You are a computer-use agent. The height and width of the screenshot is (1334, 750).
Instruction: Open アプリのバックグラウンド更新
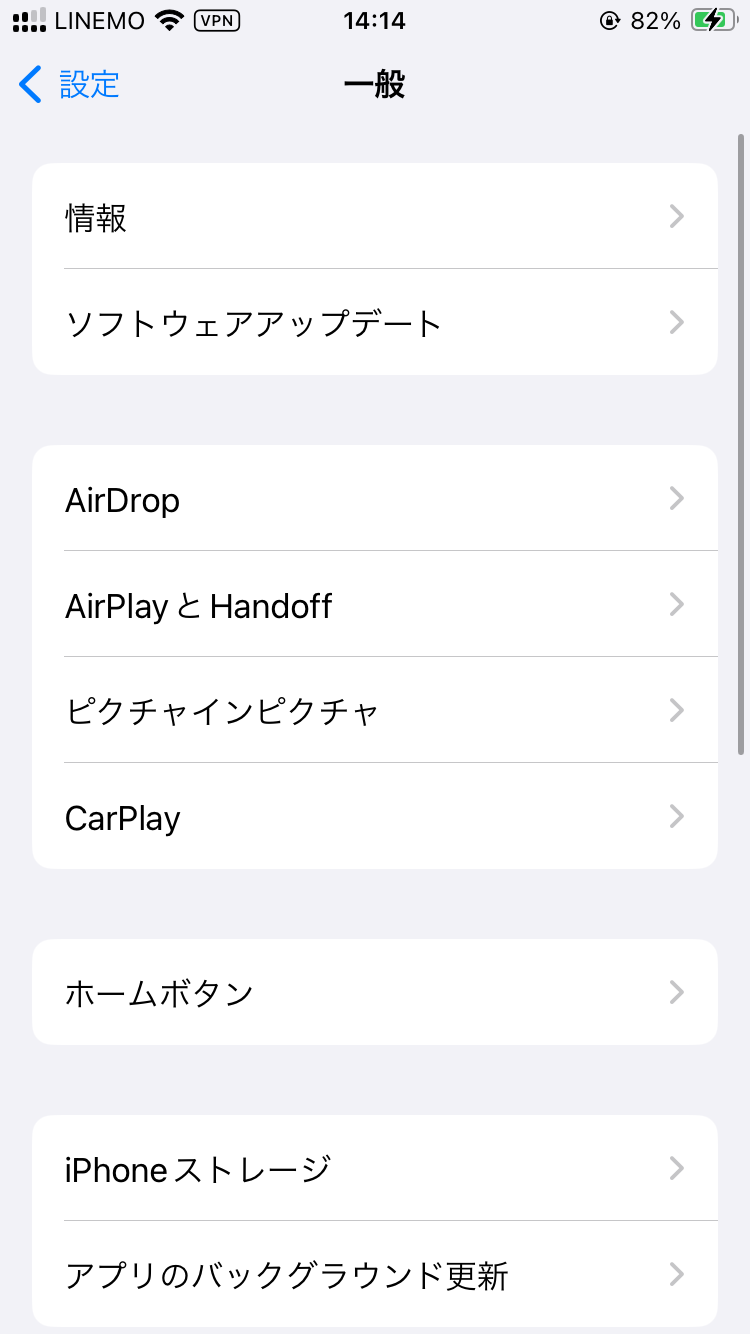(x=374, y=1275)
